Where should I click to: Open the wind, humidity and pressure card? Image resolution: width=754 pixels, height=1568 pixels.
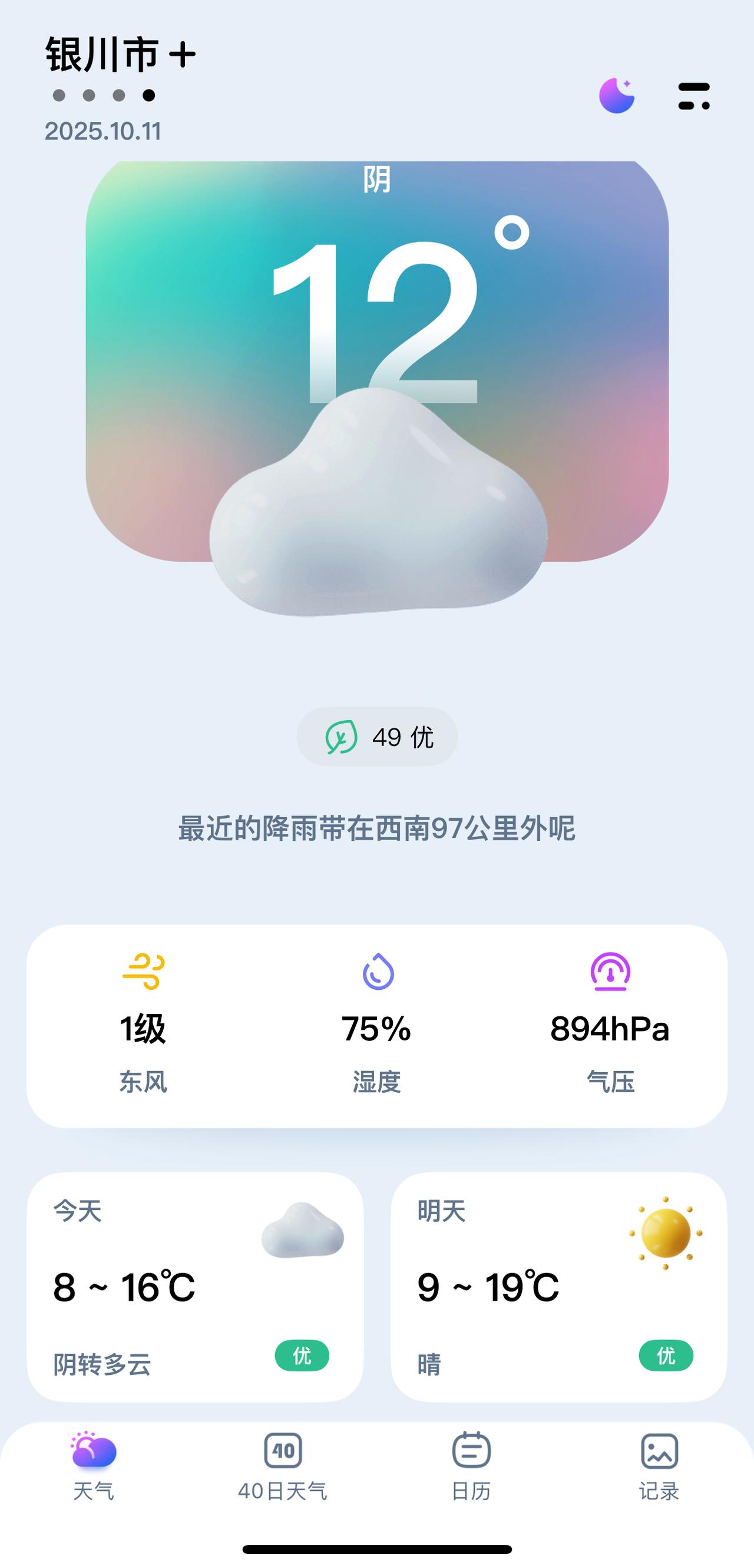(x=377, y=1026)
